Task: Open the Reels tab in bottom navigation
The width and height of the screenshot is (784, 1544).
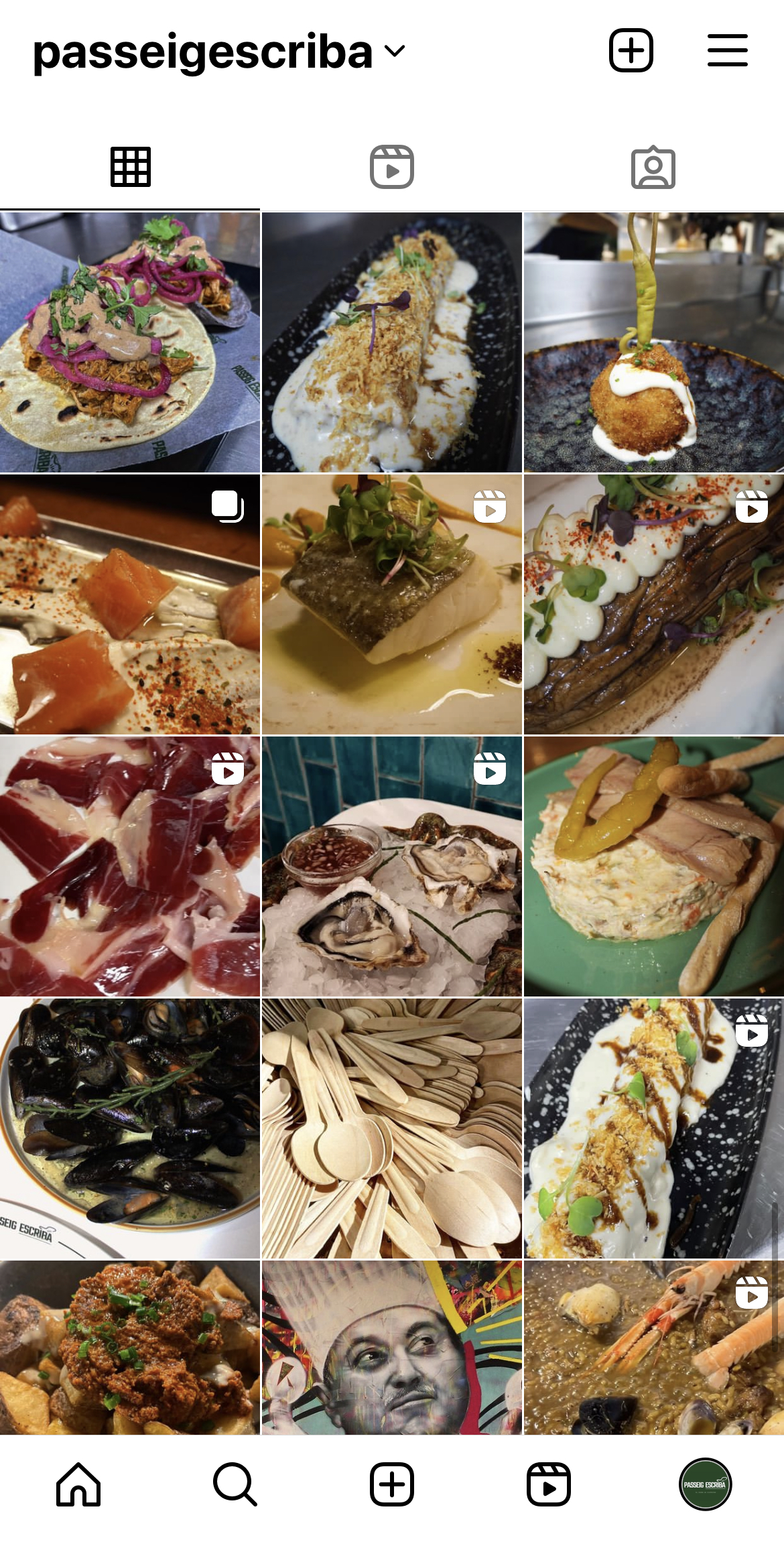Action: [x=548, y=1484]
